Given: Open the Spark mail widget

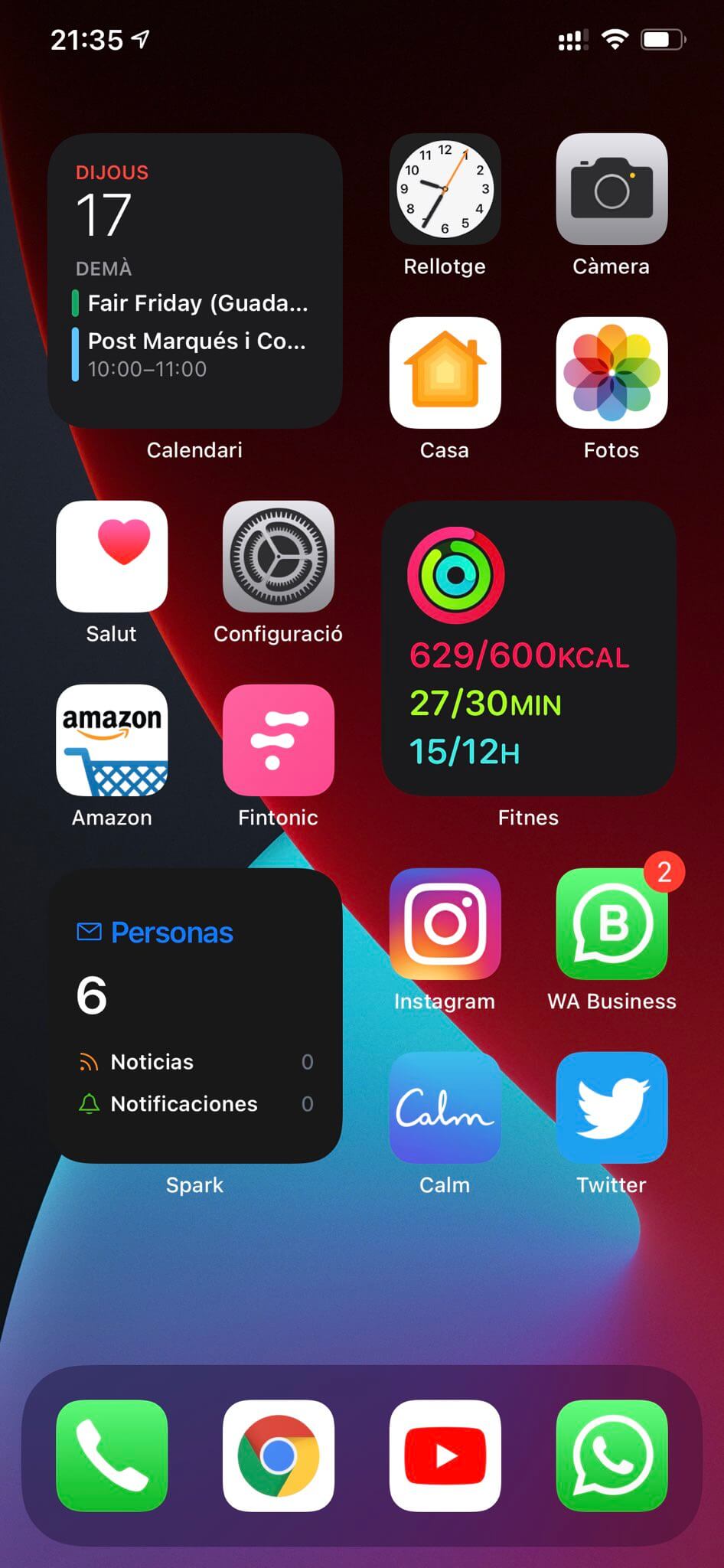Looking at the screenshot, I should click(194, 1016).
